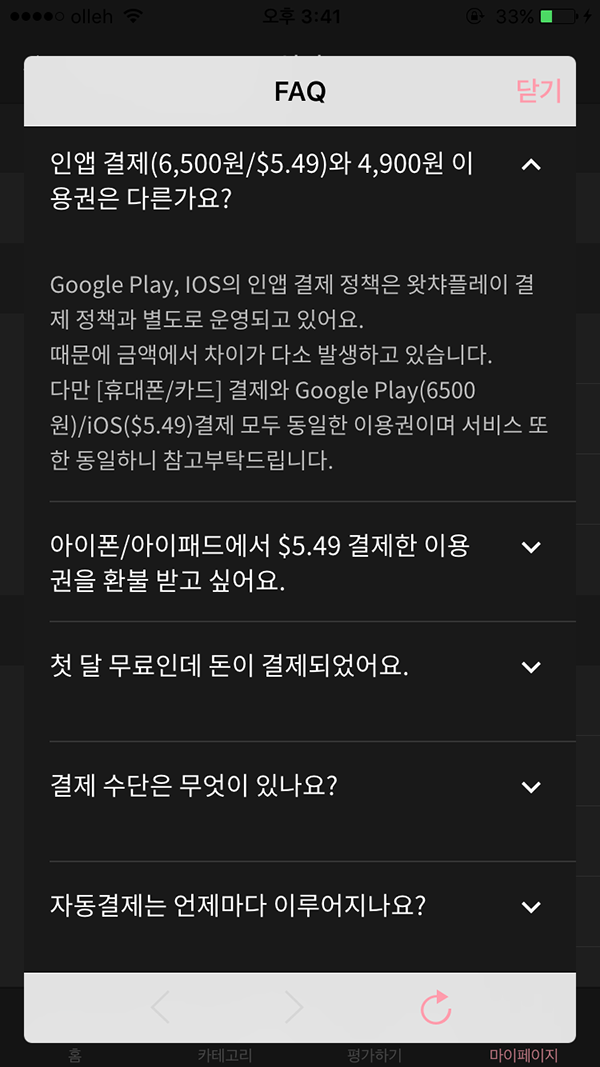Expand 자동결제는 언제마다 이루어지나요 question
Screen dimensions: 600x1067
point(531,907)
